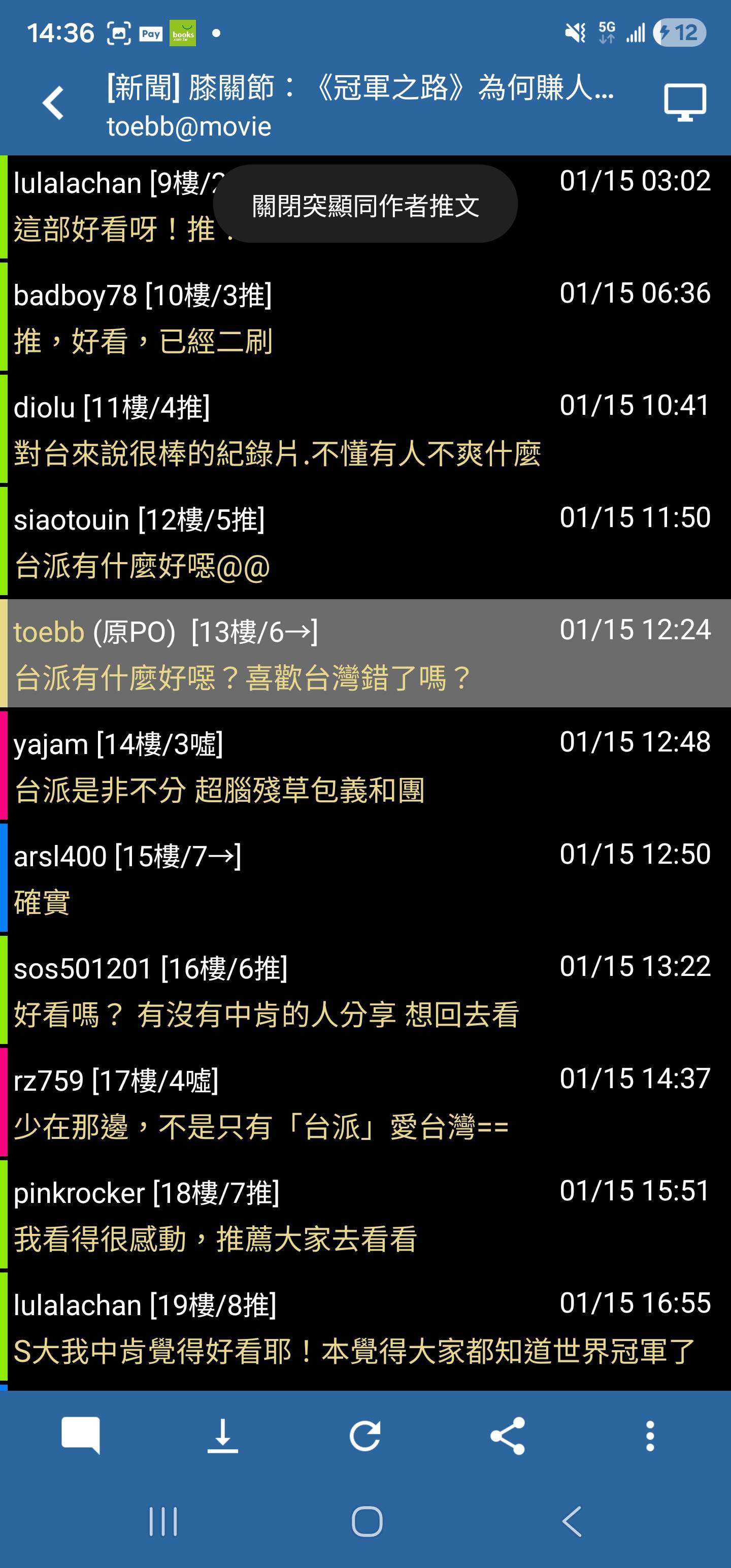Select yajam's comment on floor 14
The image size is (731, 1568).
(365, 766)
